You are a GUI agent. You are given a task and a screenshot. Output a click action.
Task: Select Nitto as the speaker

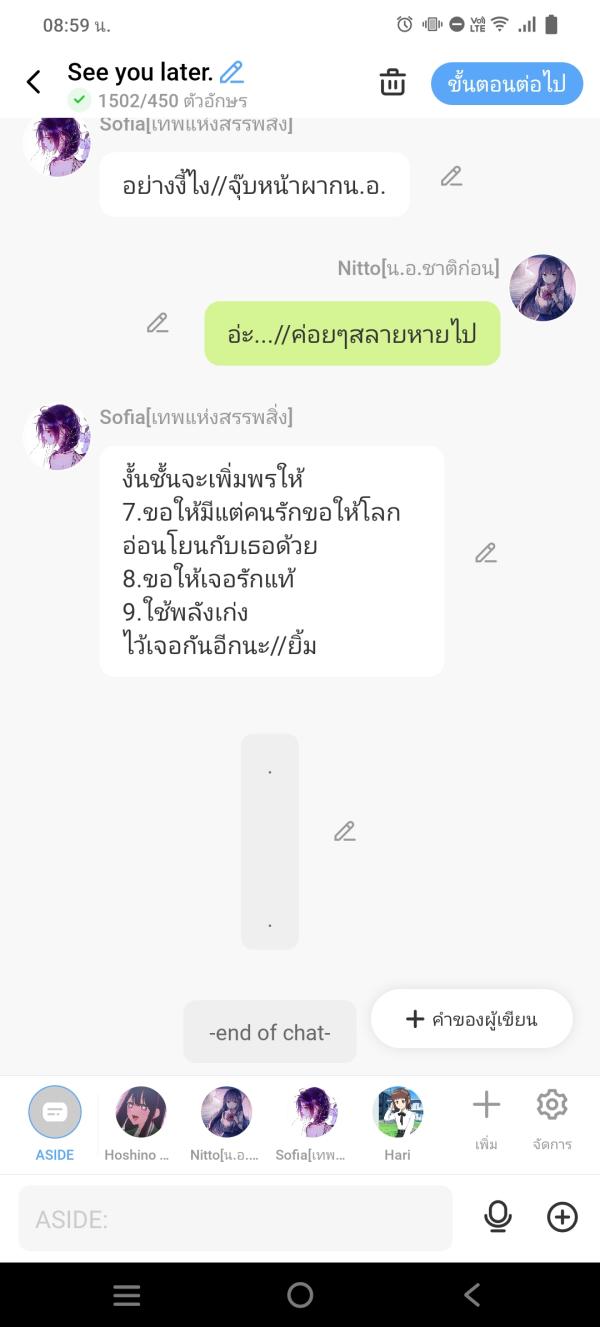pos(226,1113)
